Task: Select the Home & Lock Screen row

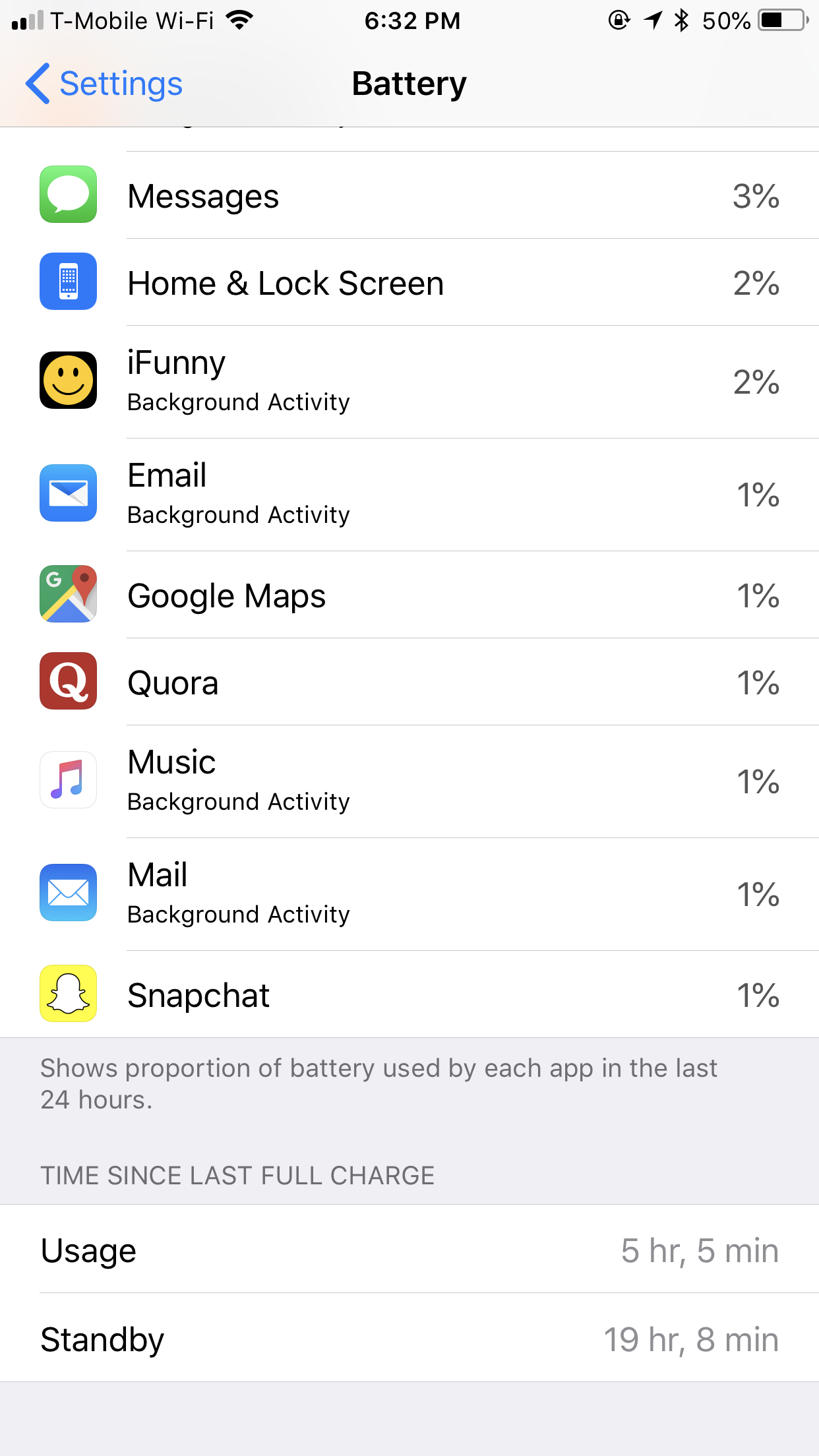Action: point(409,282)
